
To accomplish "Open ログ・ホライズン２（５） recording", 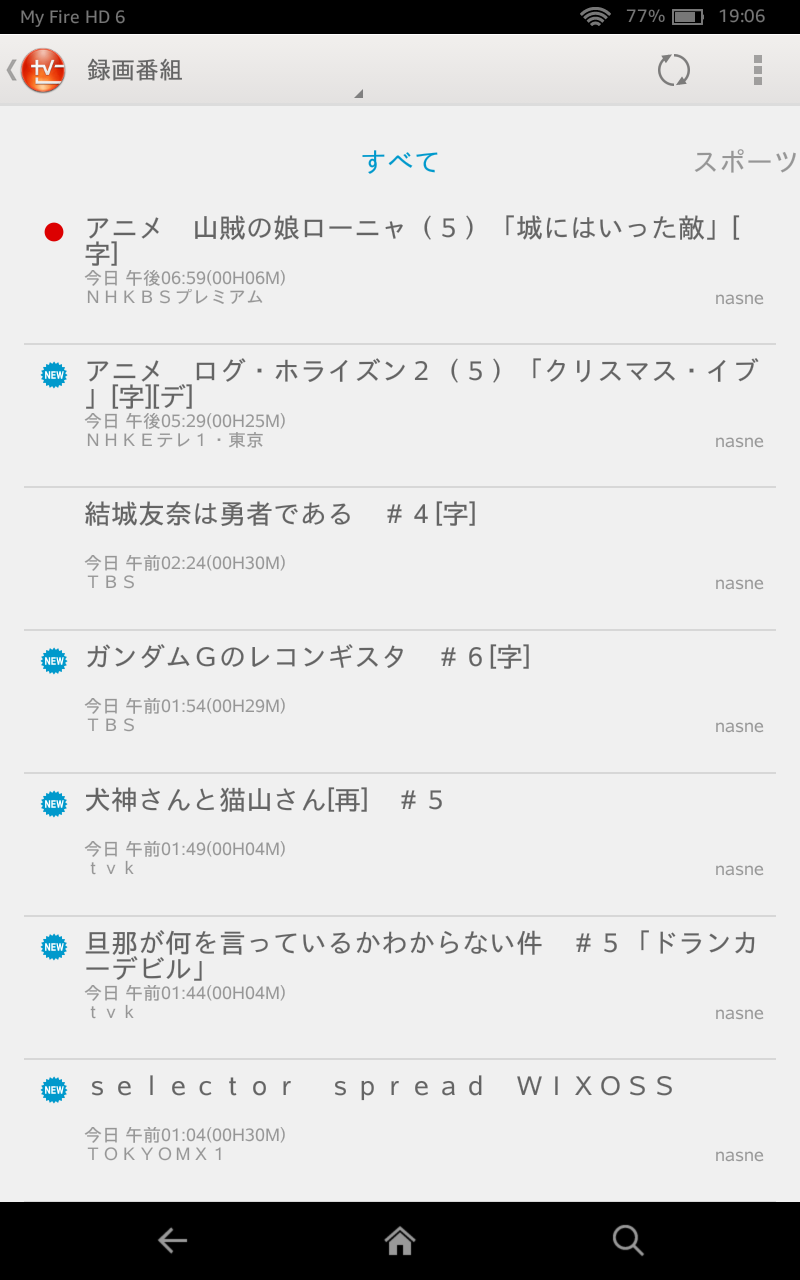I will tap(400, 416).
